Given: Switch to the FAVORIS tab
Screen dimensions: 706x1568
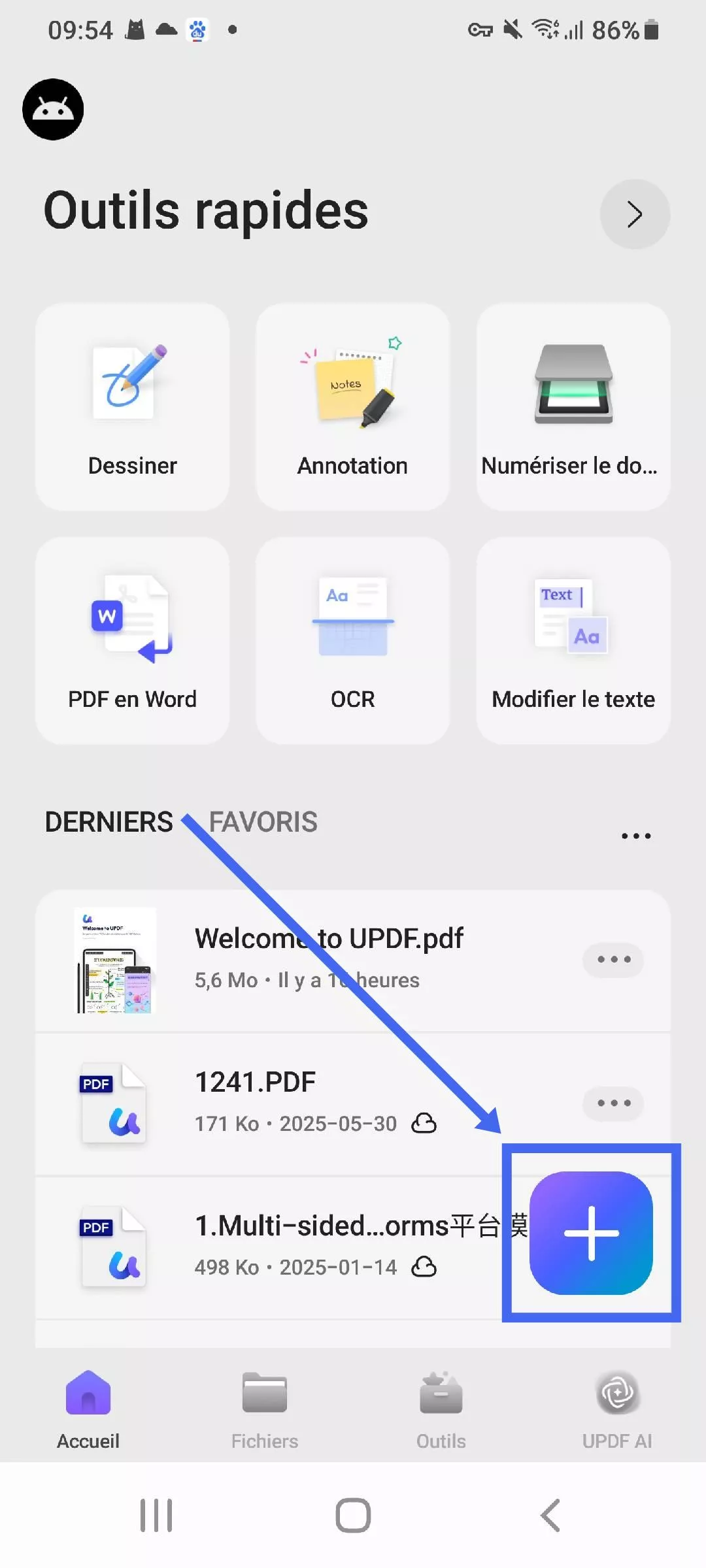Looking at the screenshot, I should [263, 822].
